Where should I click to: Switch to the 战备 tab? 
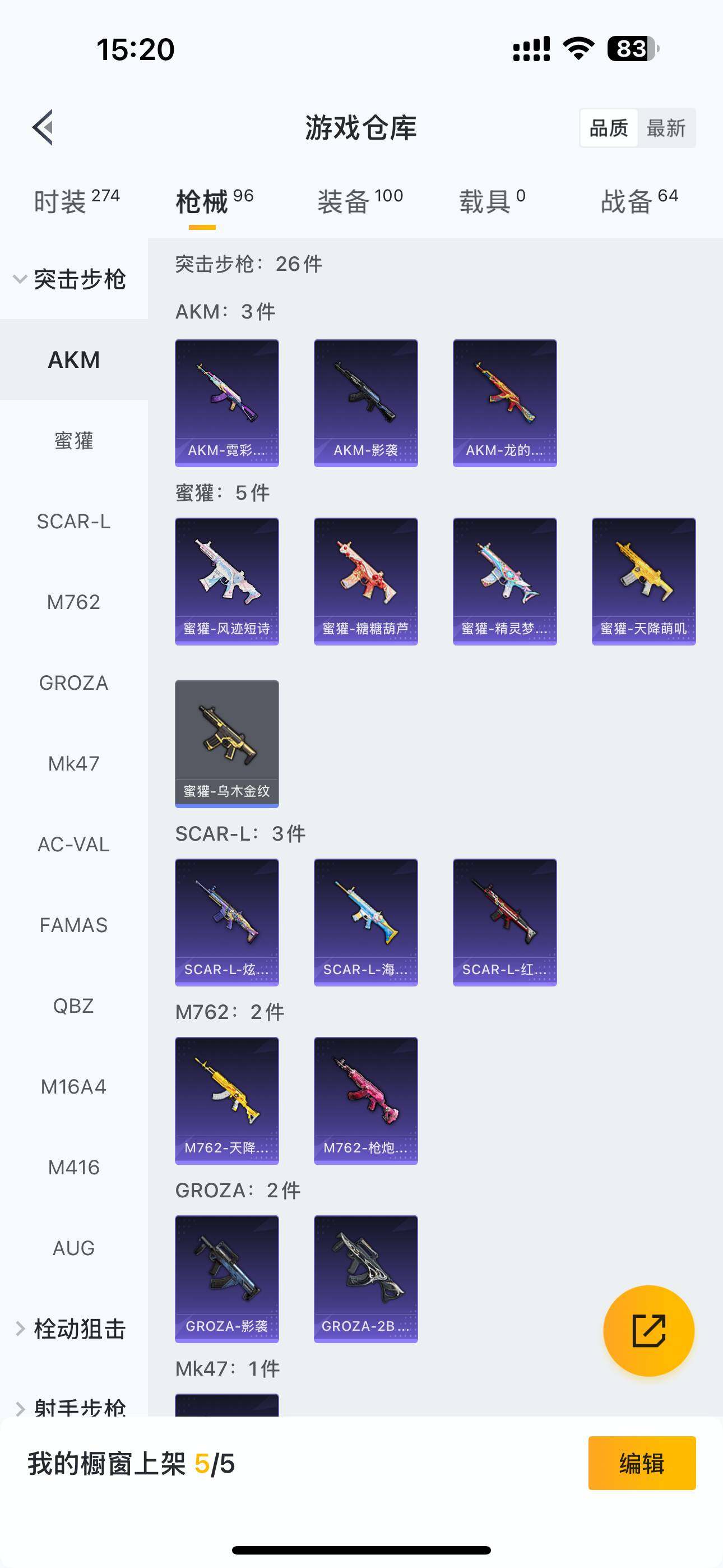[x=639, y=201]
